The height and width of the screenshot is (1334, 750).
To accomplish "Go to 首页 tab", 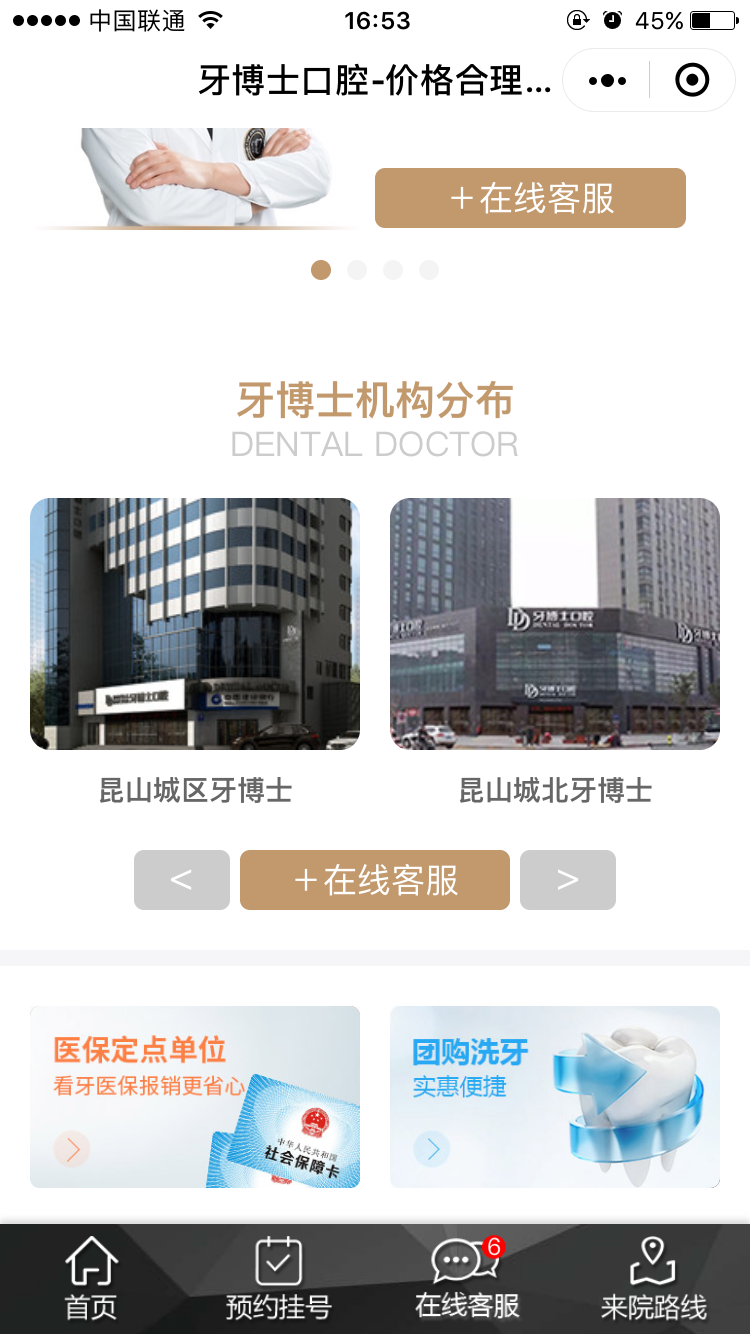I will (91, 1278).
